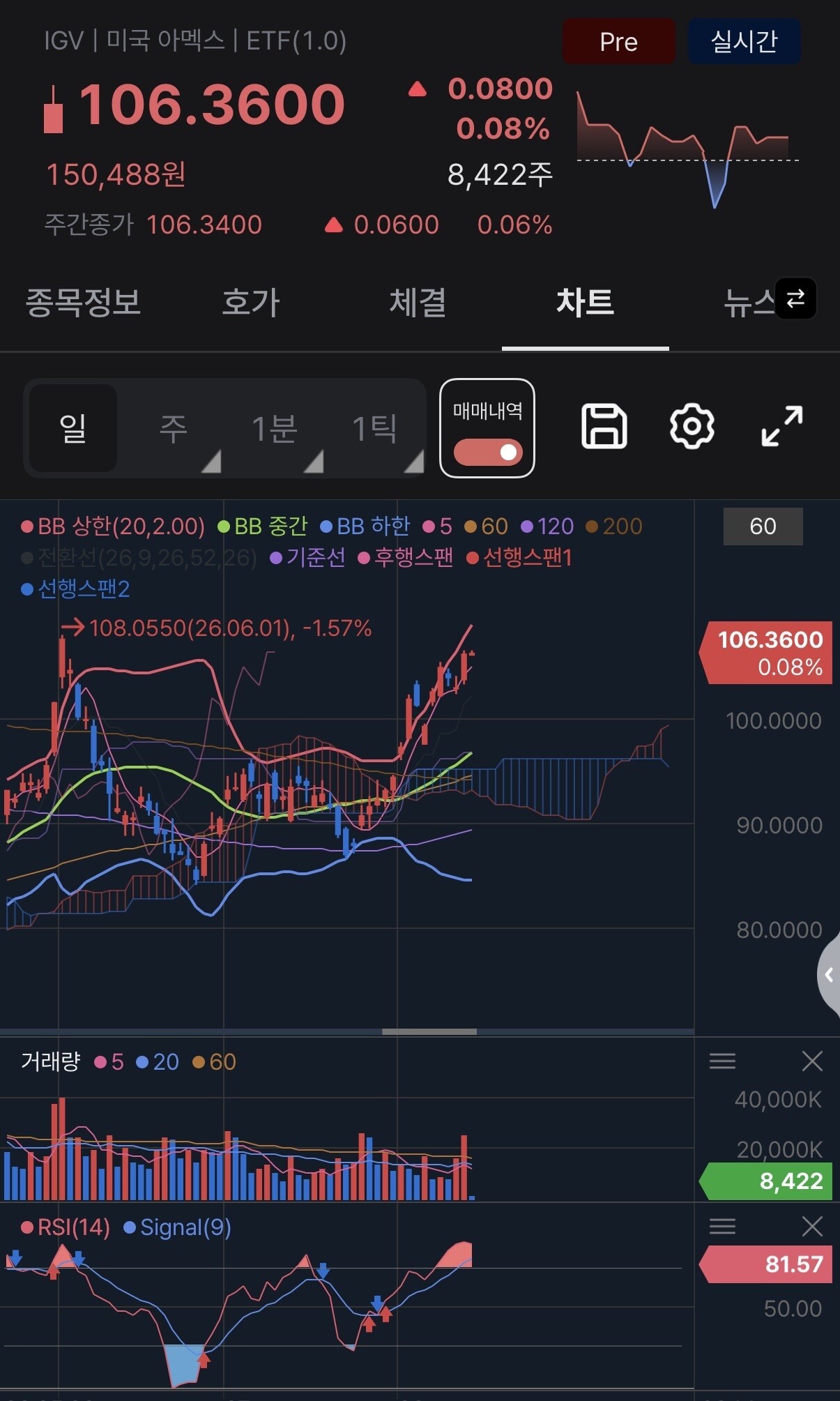Screen dimensions: 840x1401
Task: Close the 거래량 volume panel
Action: [x=812, y=1061]
